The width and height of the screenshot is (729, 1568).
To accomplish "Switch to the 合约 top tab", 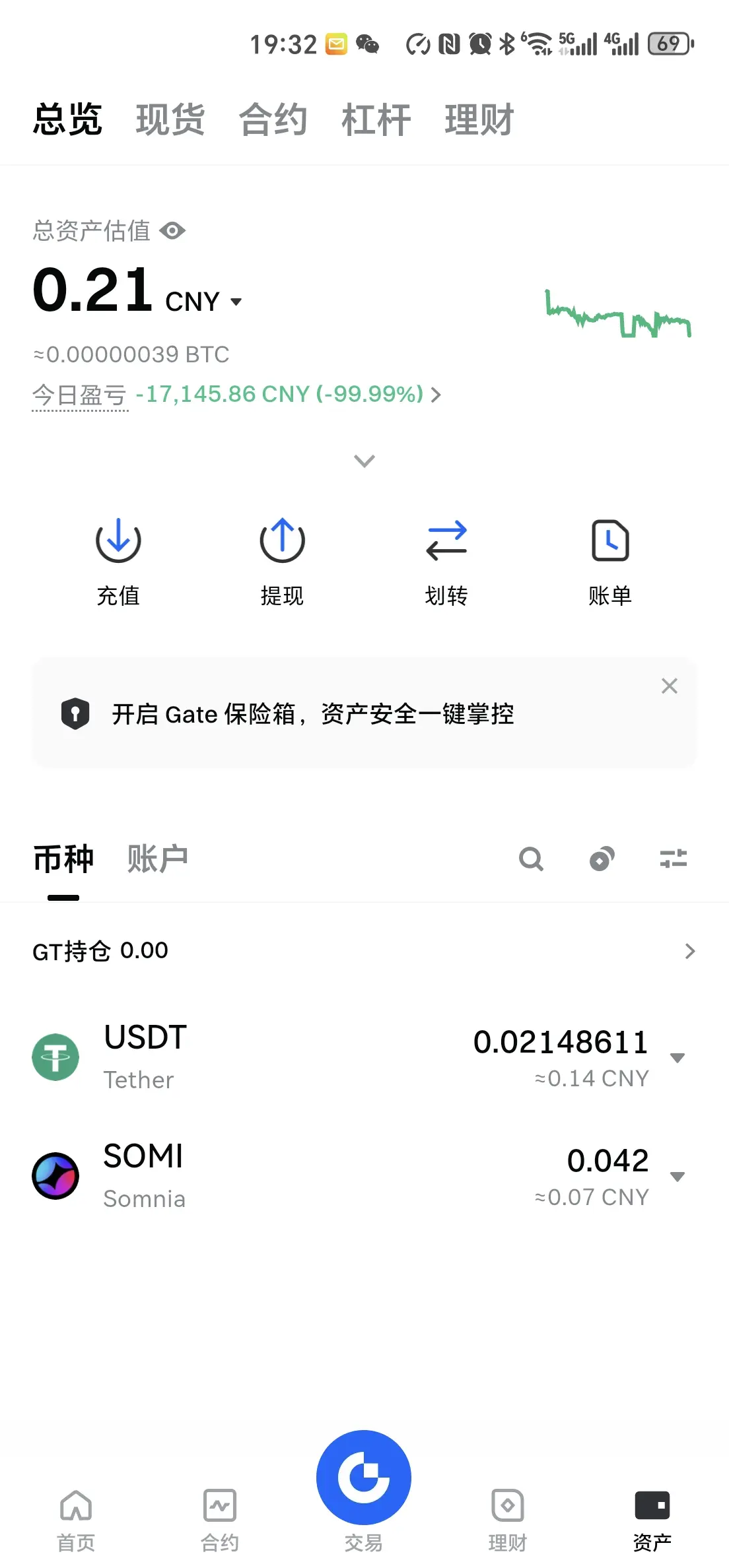I will pos(273,120).
